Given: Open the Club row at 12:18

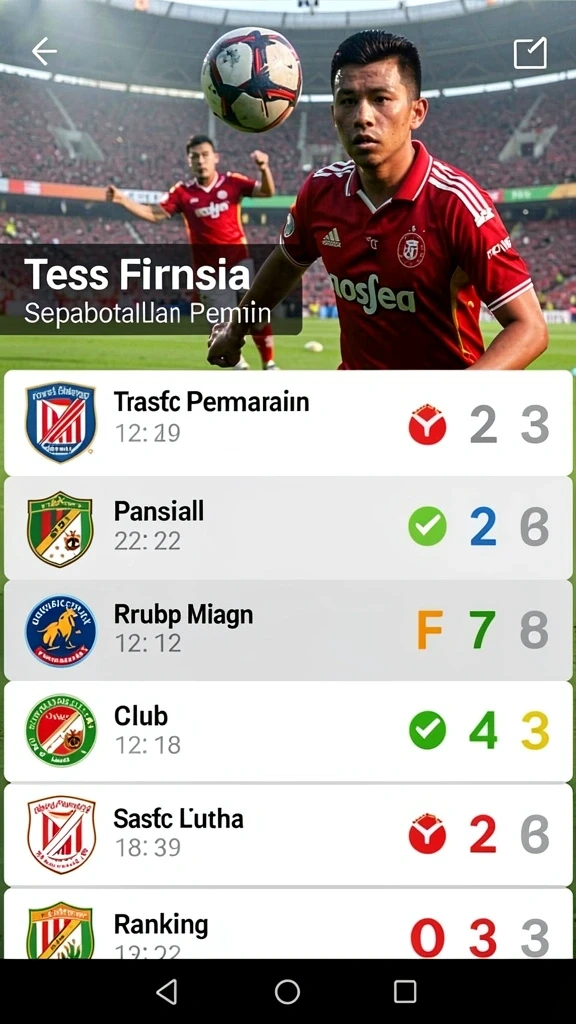Looking at the screenshot, I should click(288, 731).
